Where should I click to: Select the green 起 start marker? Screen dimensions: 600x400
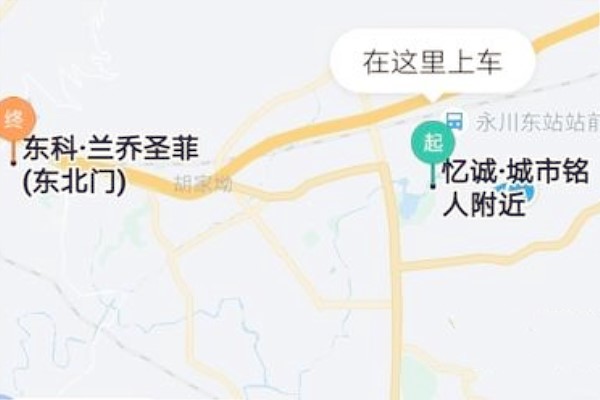tap(433, 143)
